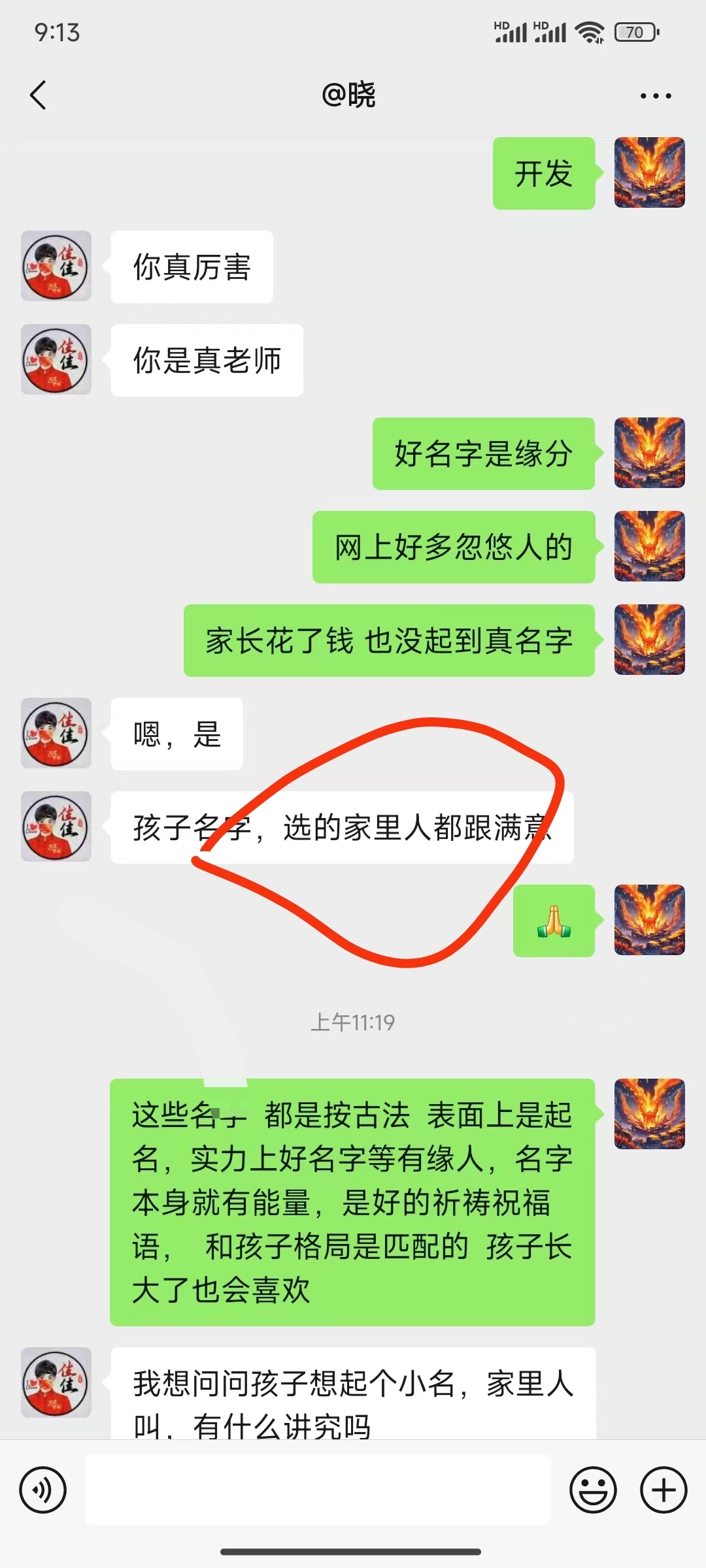Open my avatar beside 开发 message
This screenshot has width=706, height=1568.
coord(649,172)
